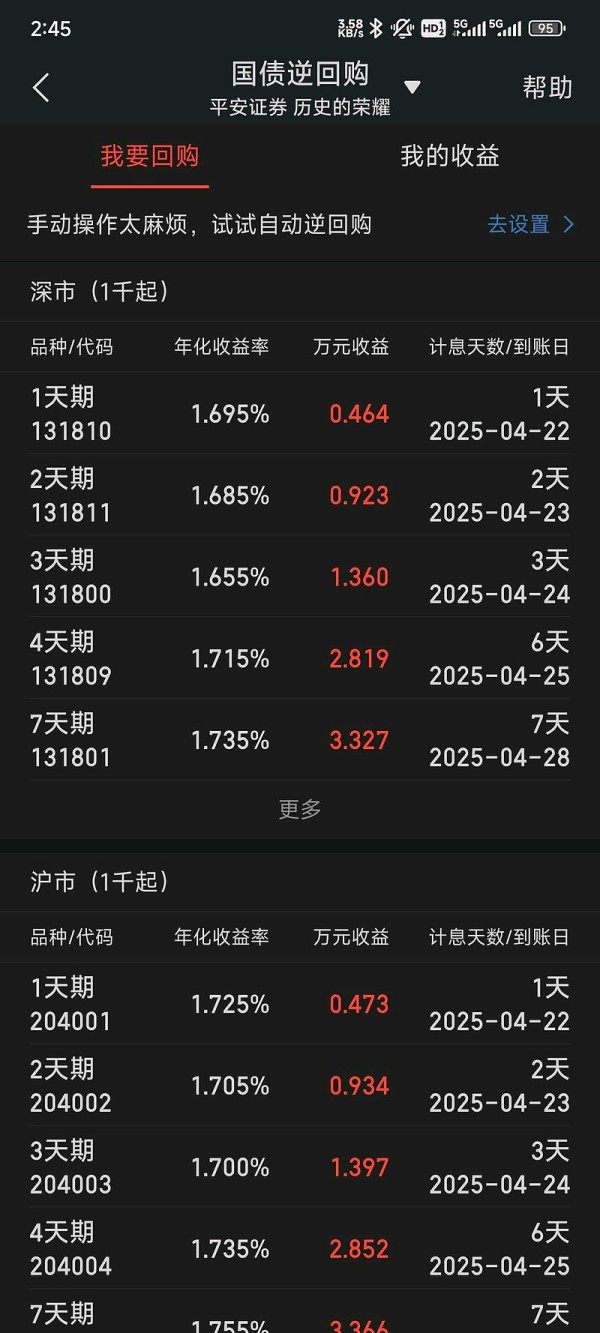This screenshot has height=1333, width=600.
Task: Open the 3天期 131800 row
Action: pos(300,578)
